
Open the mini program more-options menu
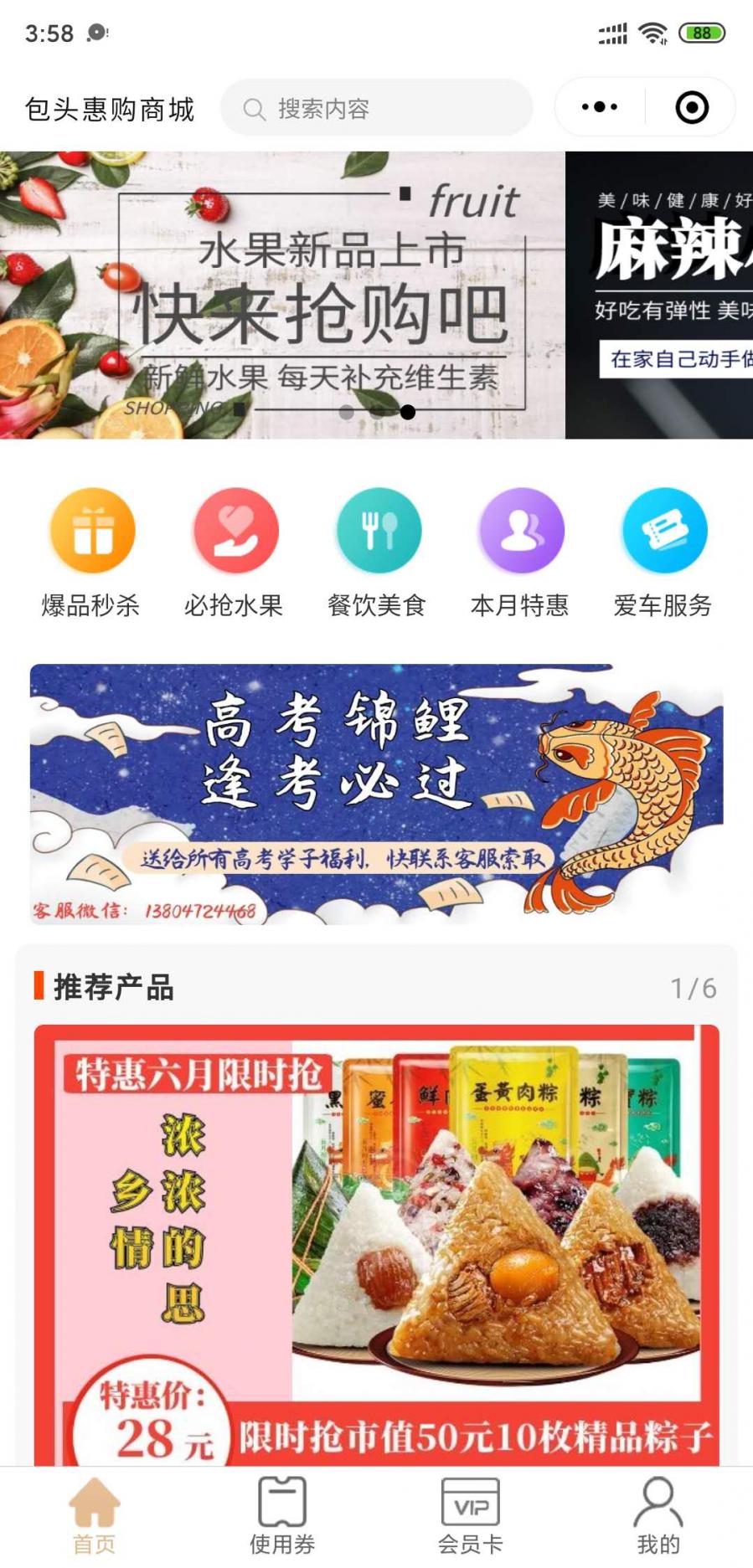tap(600, 107)
